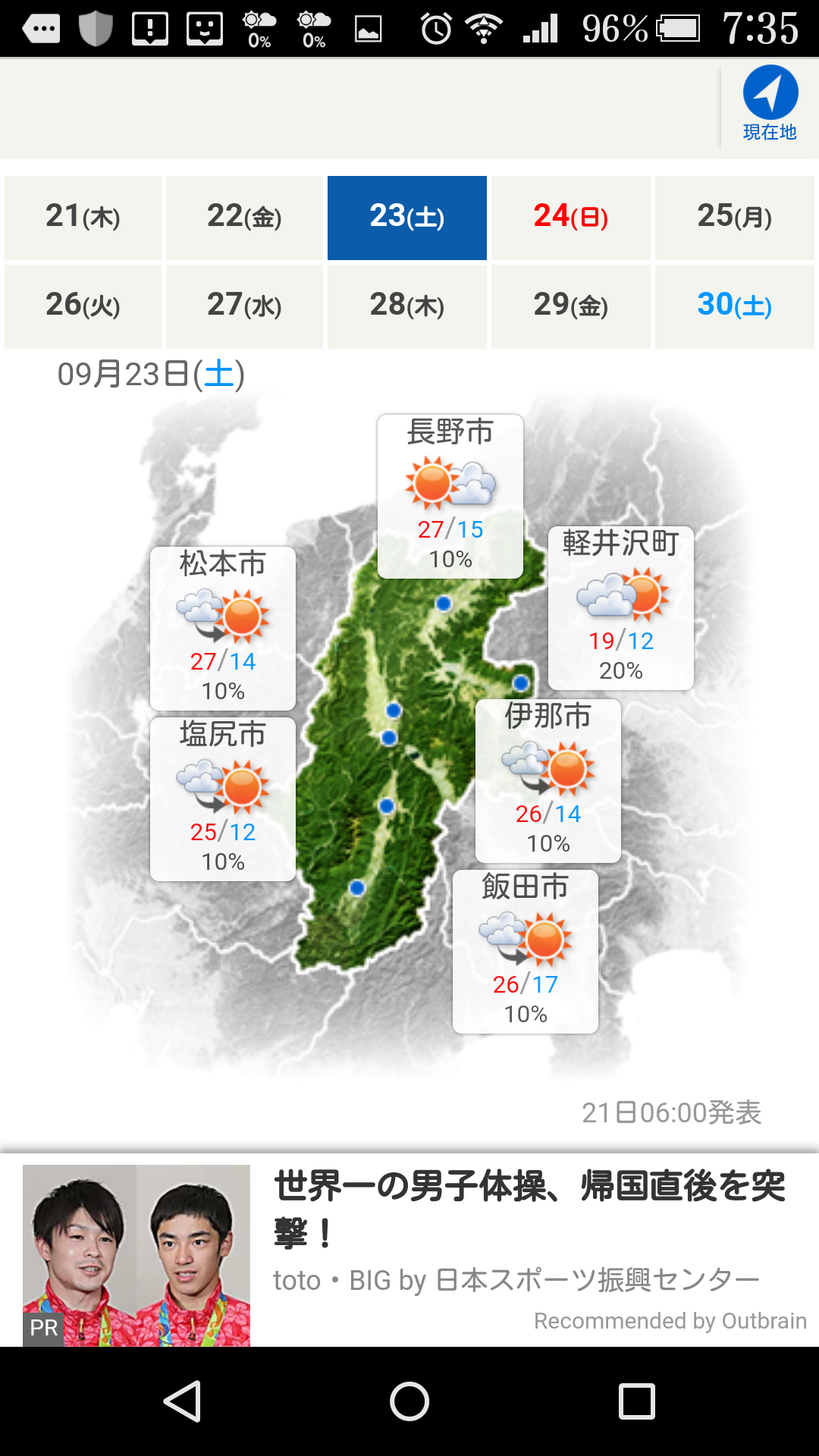The height and width of the screenshot is (1456, 819).
Task: Select date 21(木)
Action: click(x=83, y=218)
